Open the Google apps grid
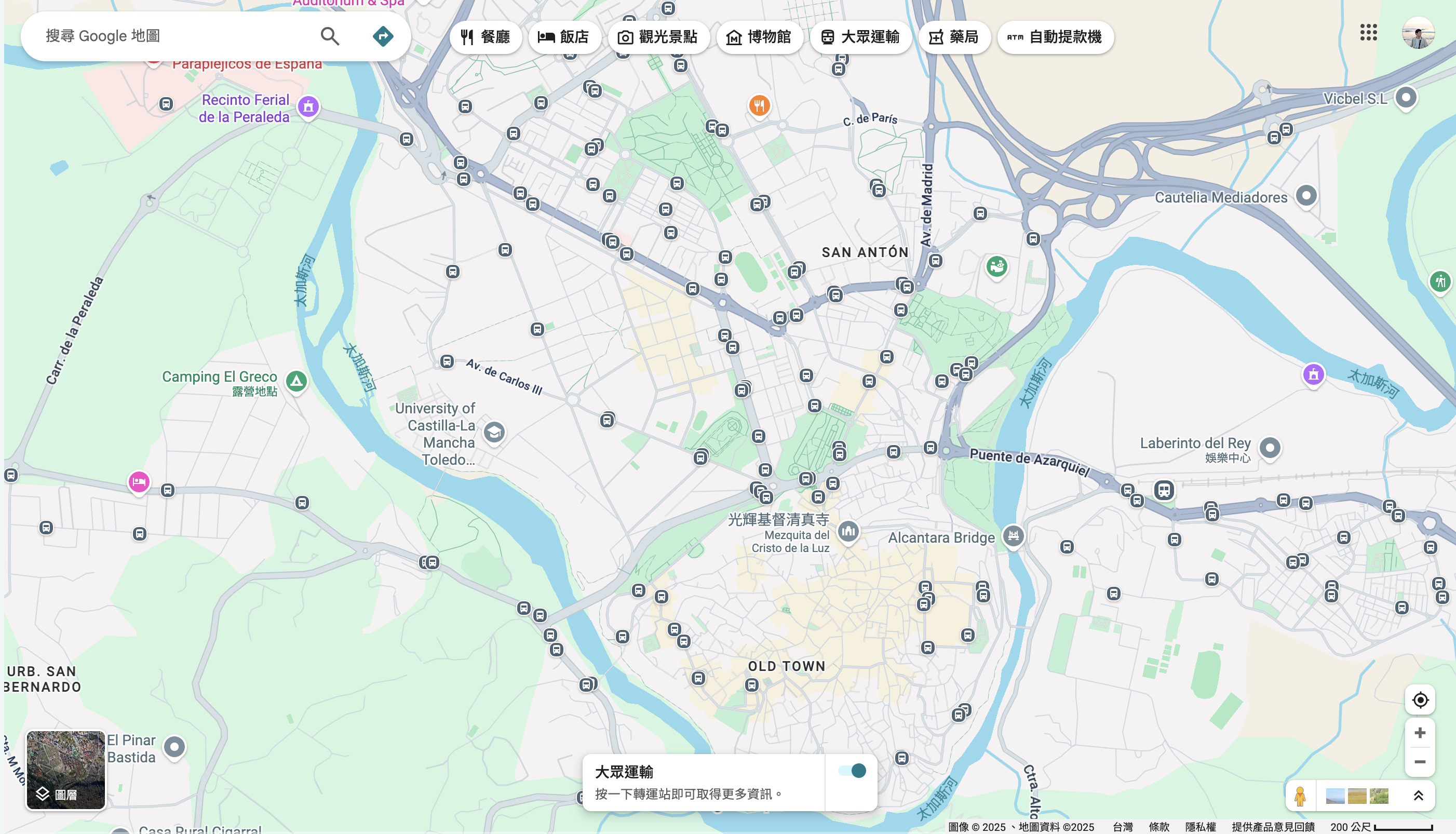The height and width of the screenshot is (834, 1456). [x=1368, y=33]
